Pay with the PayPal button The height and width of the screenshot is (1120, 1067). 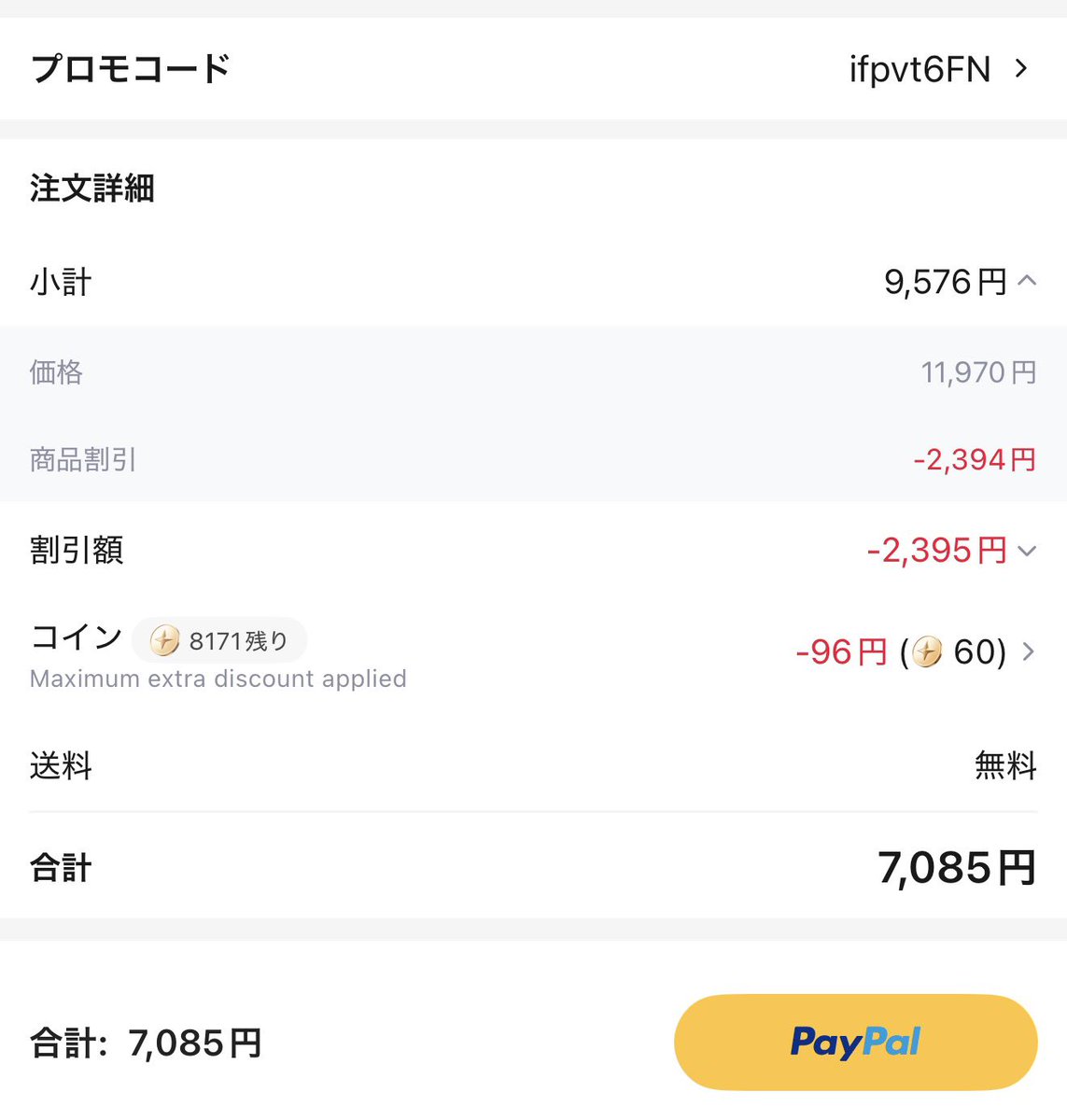tap(855, 1042)
